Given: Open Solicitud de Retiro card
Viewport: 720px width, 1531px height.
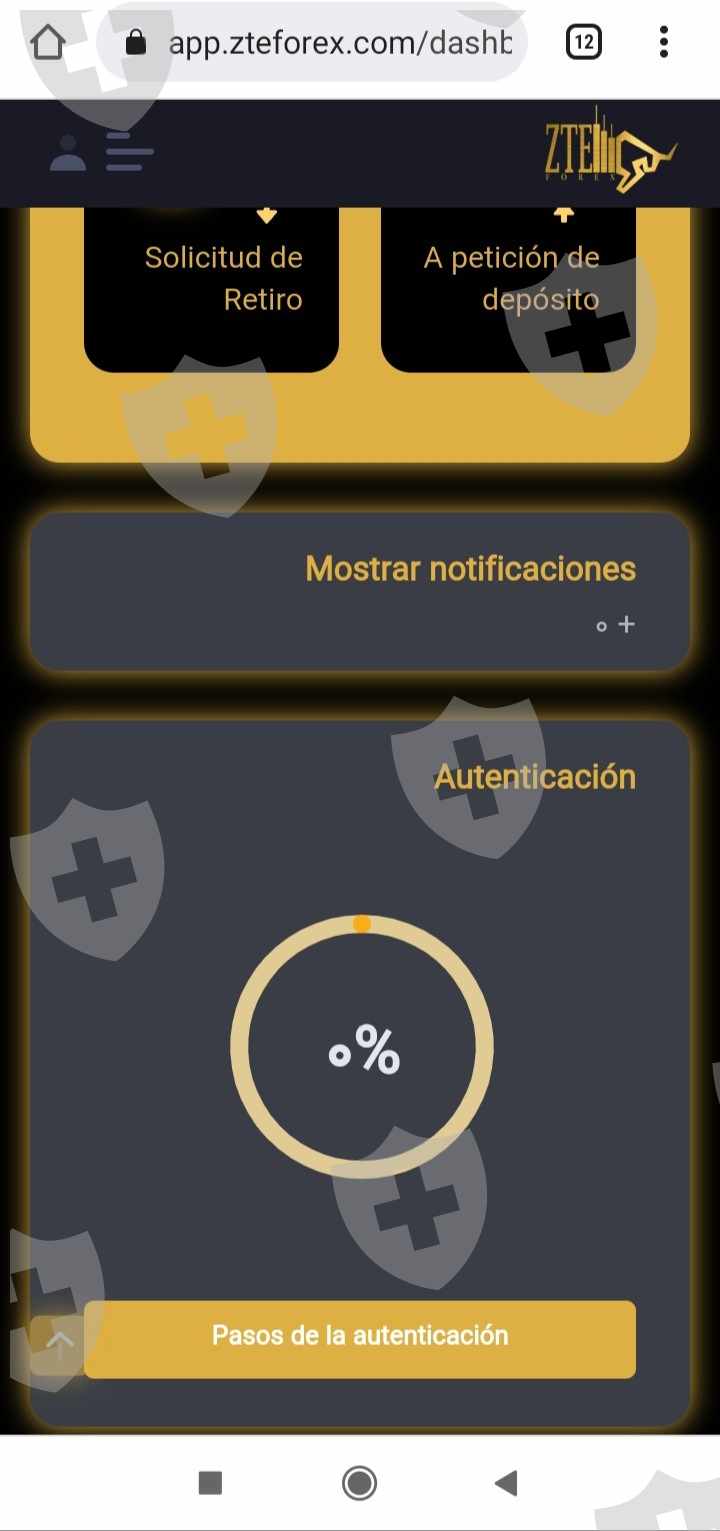Looking at the screenshot, I should point(211,289).
